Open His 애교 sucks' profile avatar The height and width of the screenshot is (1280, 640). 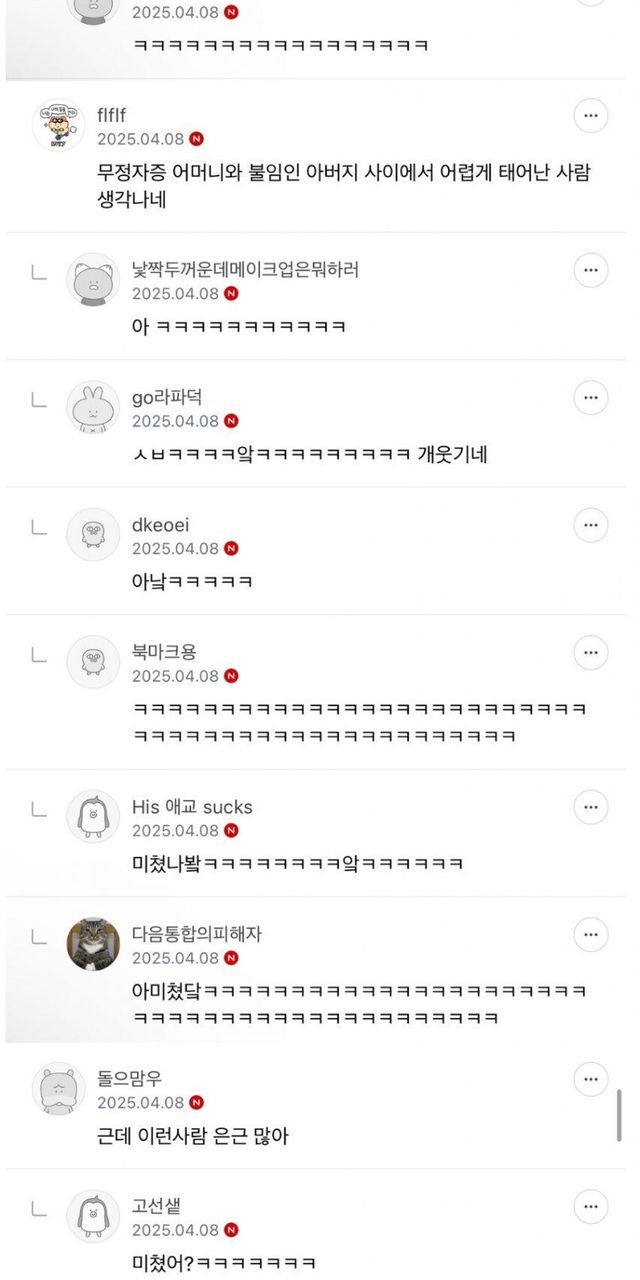click(93, 816)
